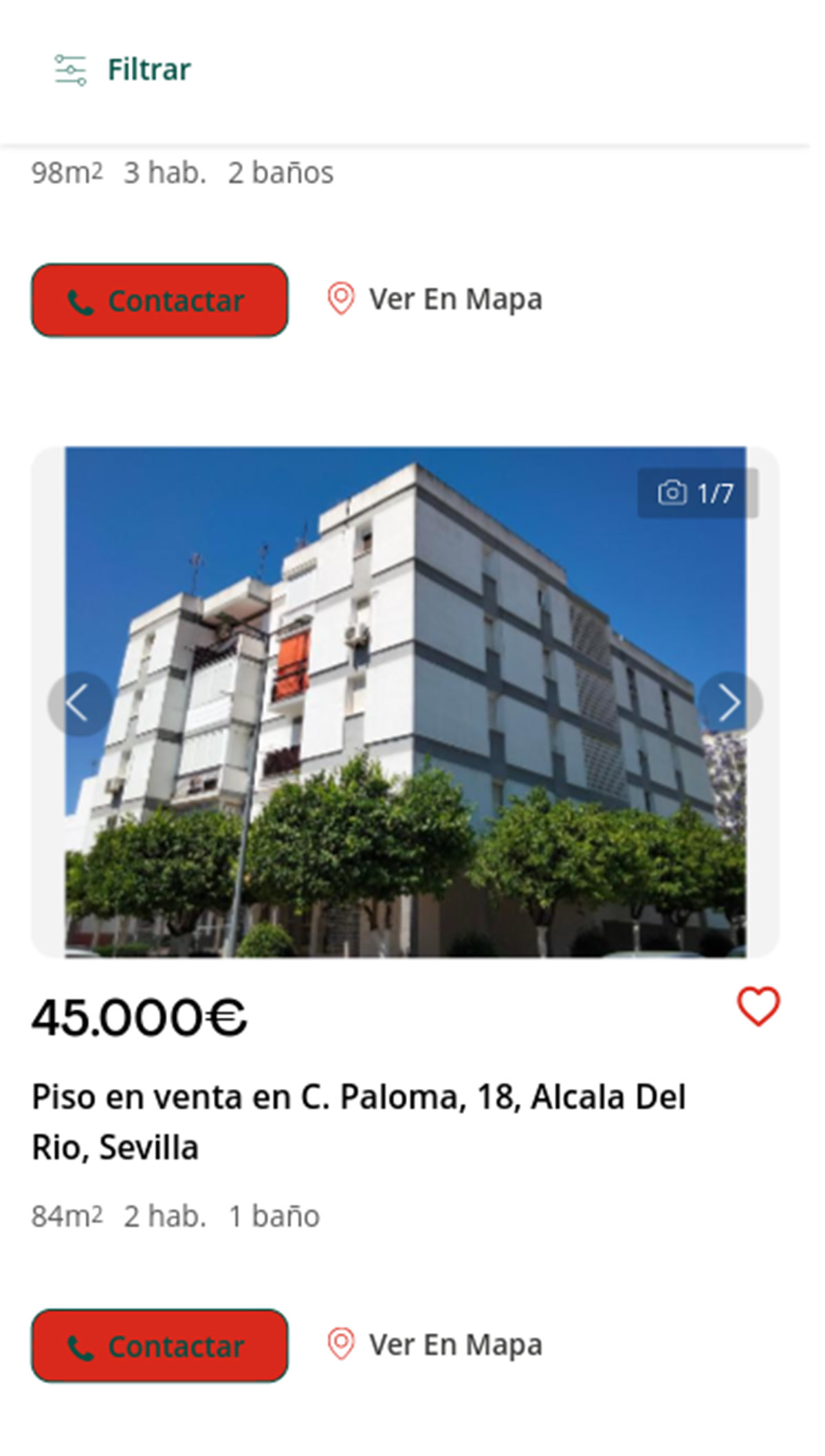Click the map pin icon beside top Ver En Mapa
825x1456 pixels.
point(342,298)
